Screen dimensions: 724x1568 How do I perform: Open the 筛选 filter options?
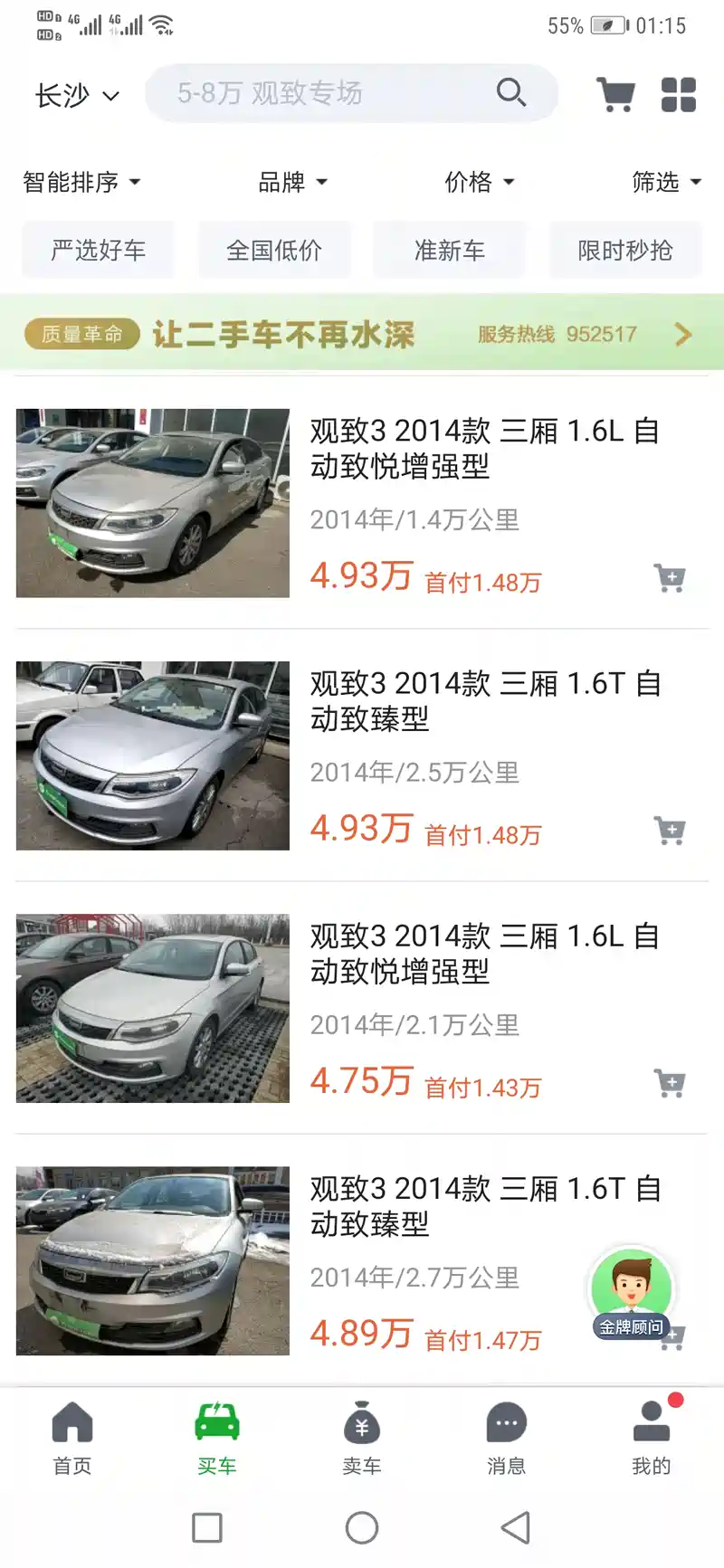pyautogui.click(x=666, y=182)
